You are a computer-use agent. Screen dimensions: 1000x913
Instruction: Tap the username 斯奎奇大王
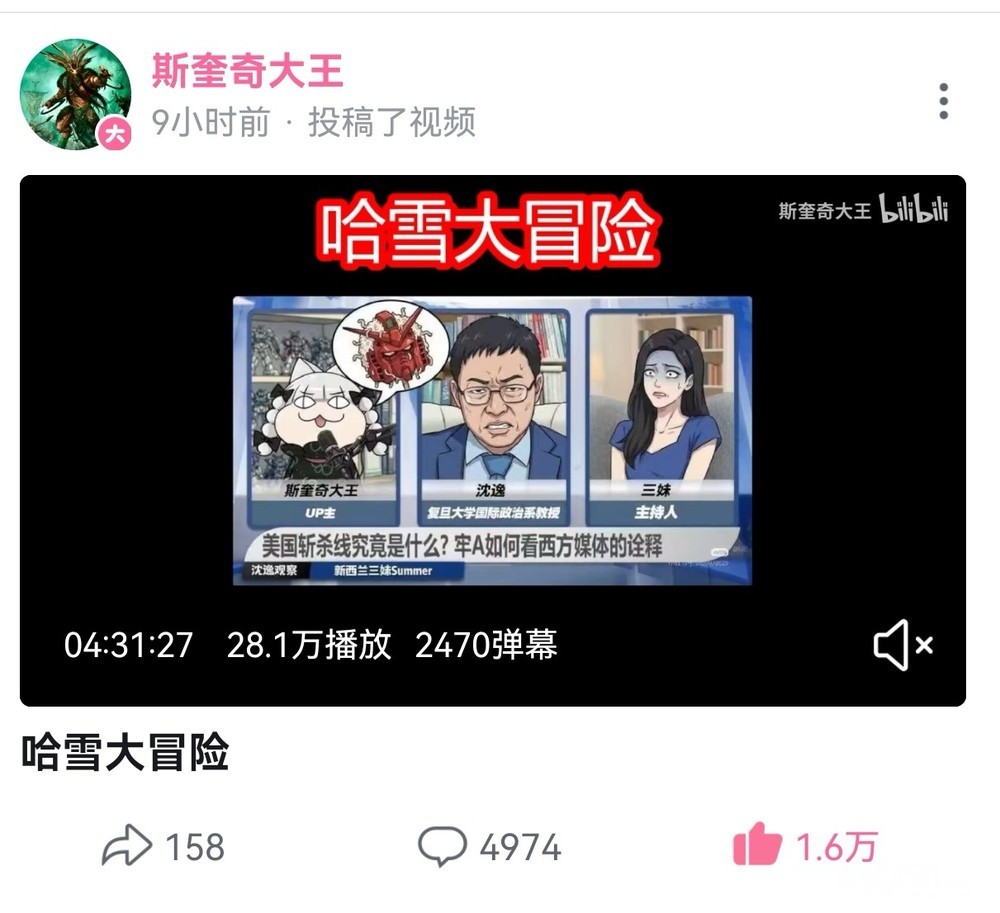coord(247,70)
